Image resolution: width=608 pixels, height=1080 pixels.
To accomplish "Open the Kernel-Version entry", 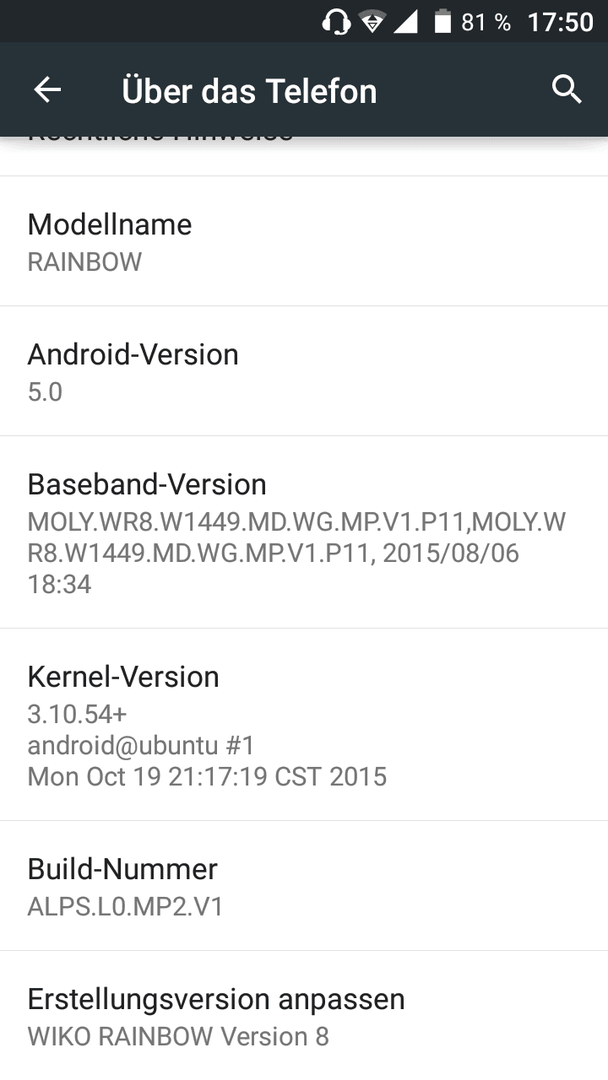I will tap(304, 725).
